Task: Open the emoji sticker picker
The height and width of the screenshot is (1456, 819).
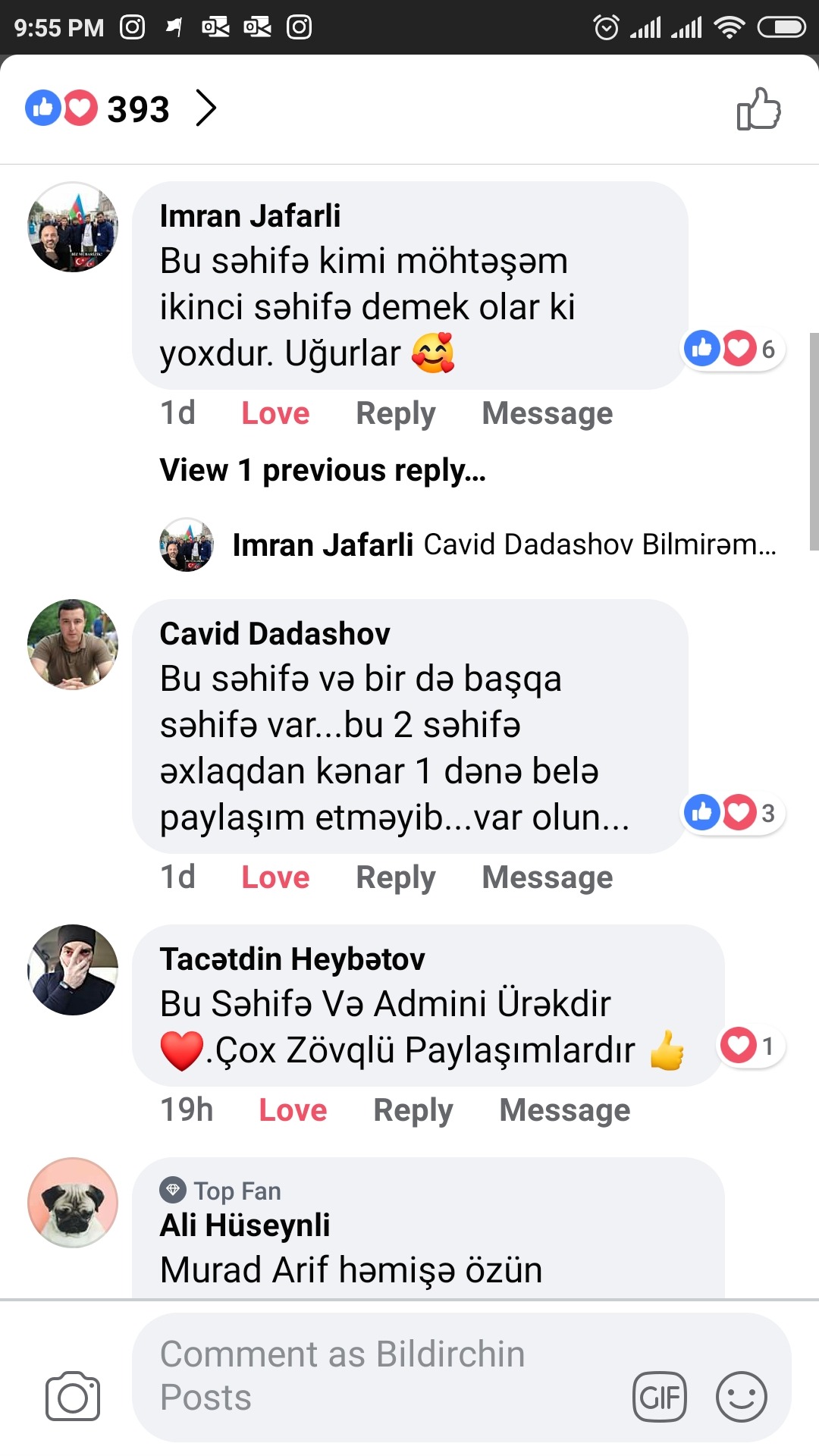Action: [x=742, y=1397]
